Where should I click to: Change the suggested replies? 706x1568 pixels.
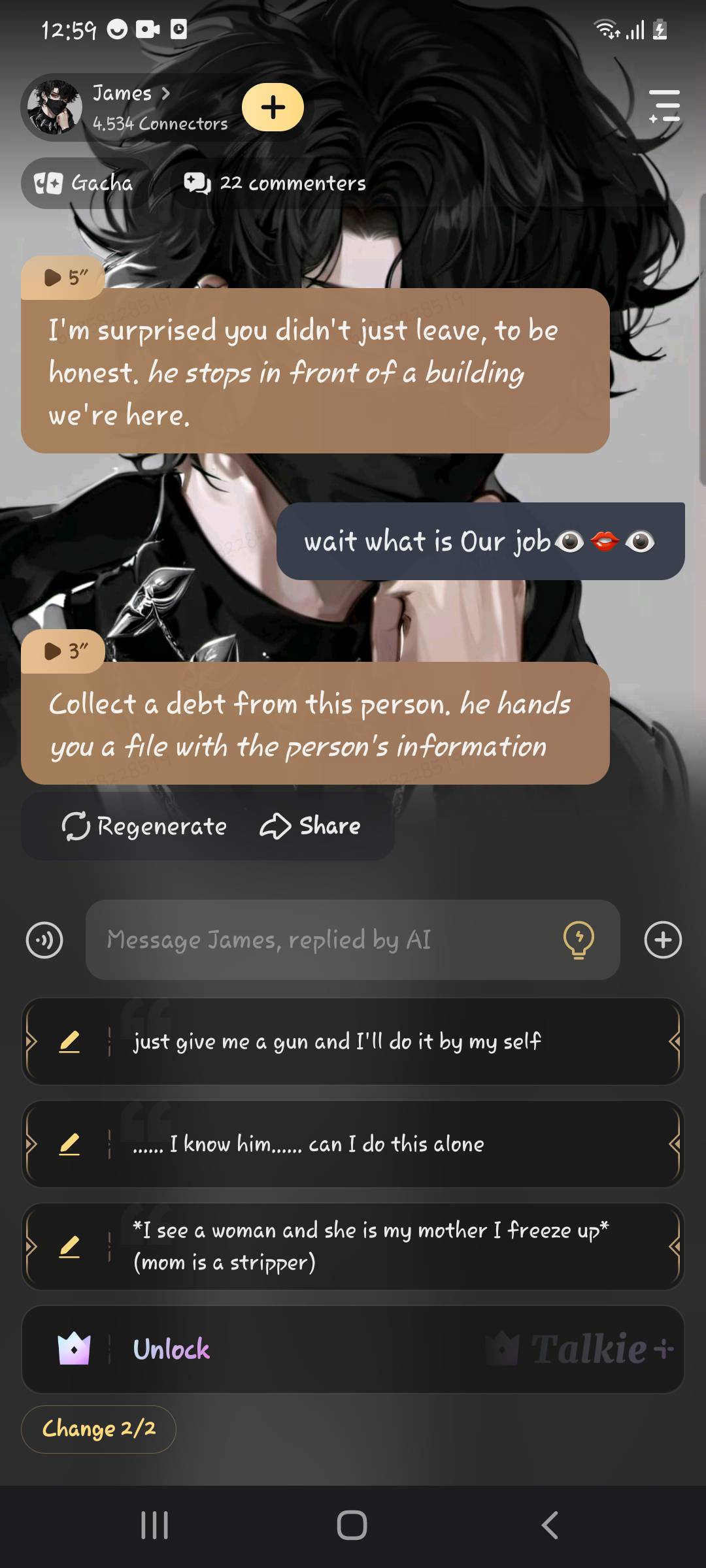[99, 1429]
